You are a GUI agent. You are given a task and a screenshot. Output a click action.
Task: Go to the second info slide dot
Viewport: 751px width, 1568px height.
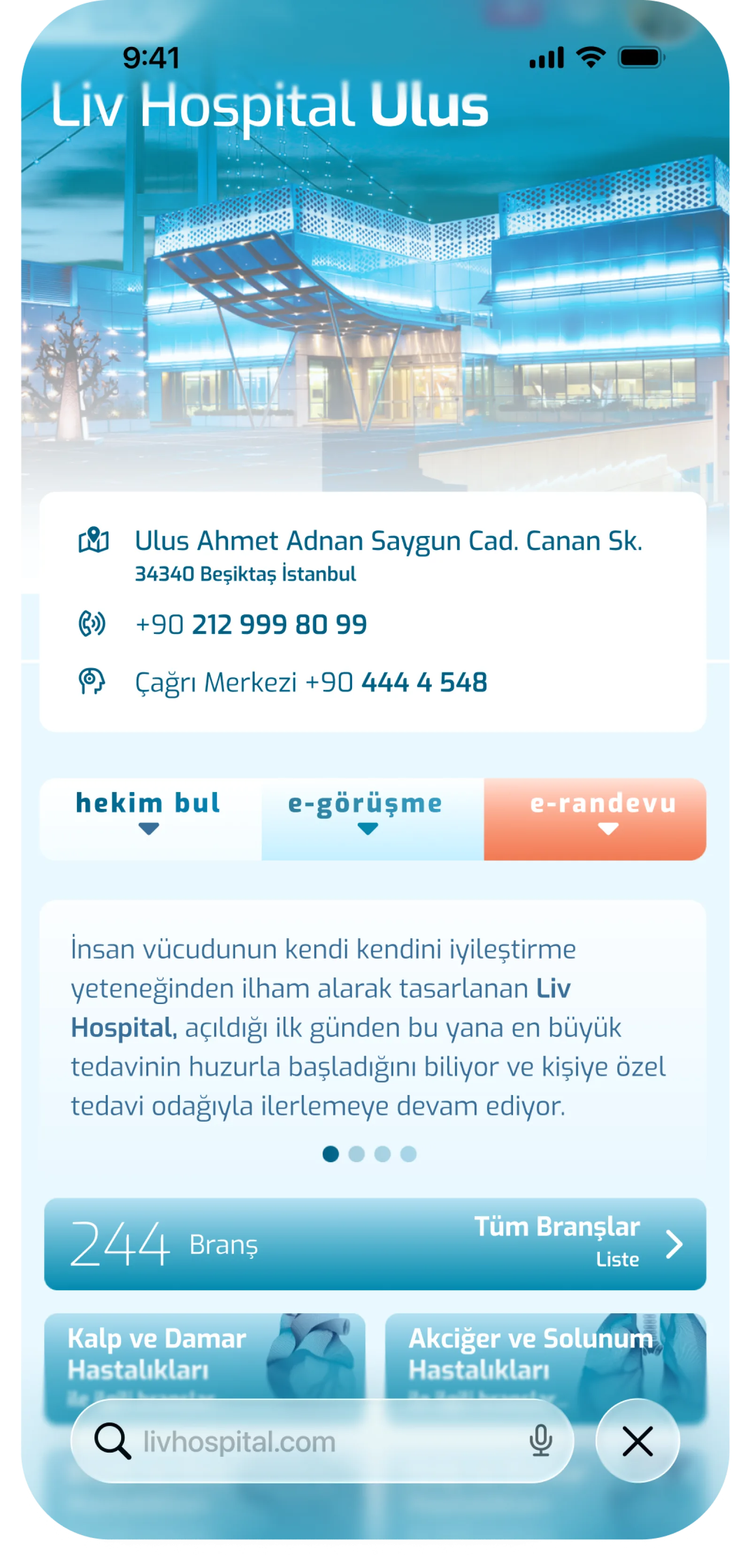click(x=356, y=1153)
